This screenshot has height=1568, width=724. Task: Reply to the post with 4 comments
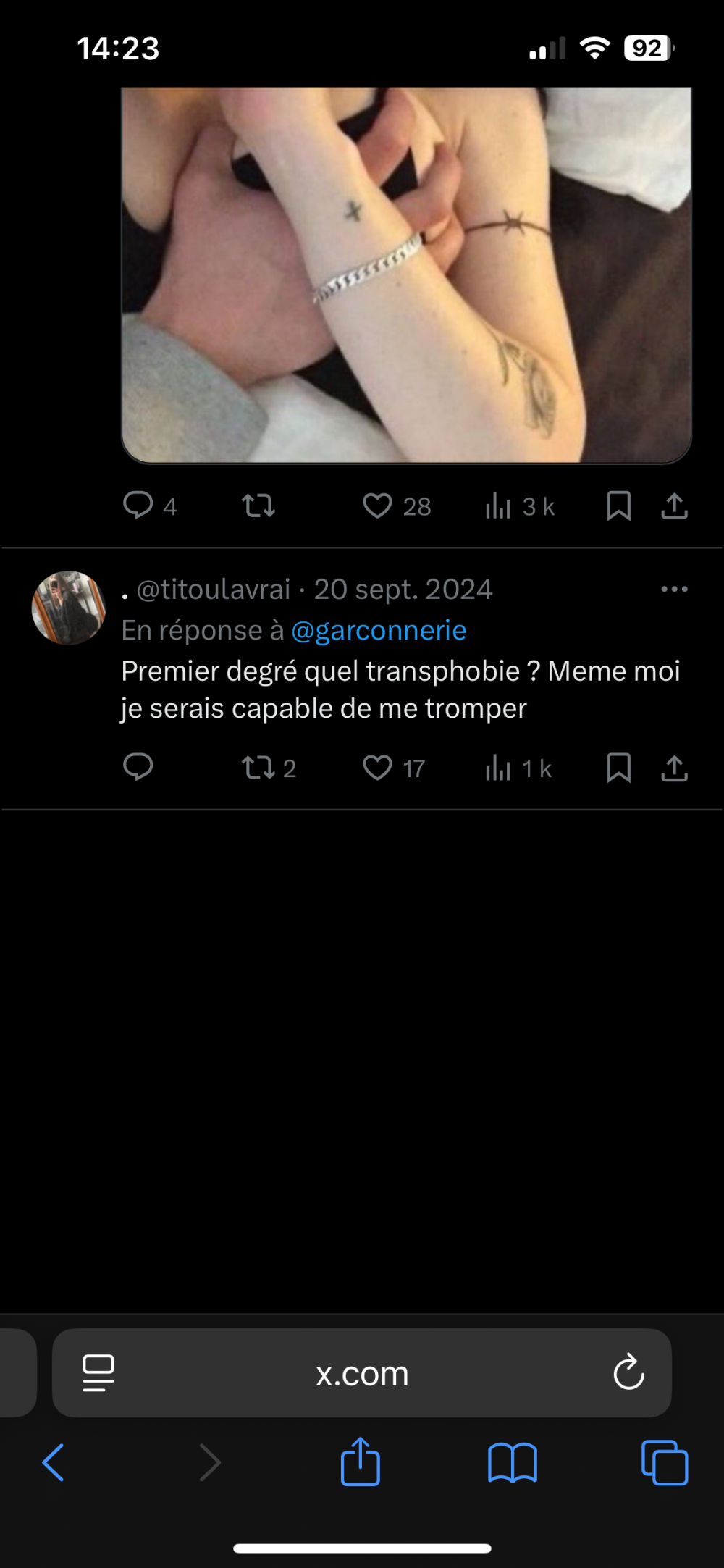click(x=138, y=506)
